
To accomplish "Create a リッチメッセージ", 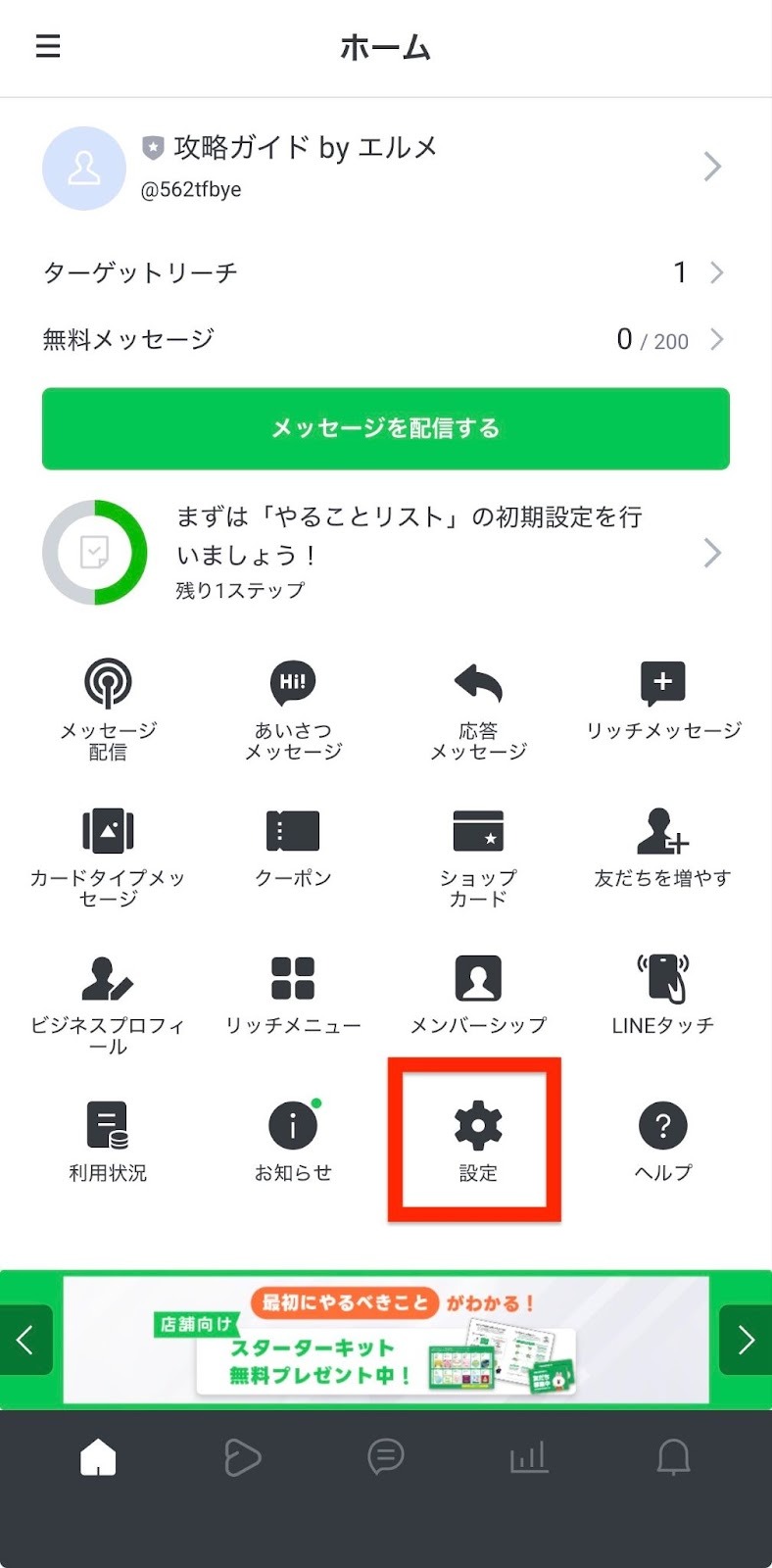I will coord(663,698).
